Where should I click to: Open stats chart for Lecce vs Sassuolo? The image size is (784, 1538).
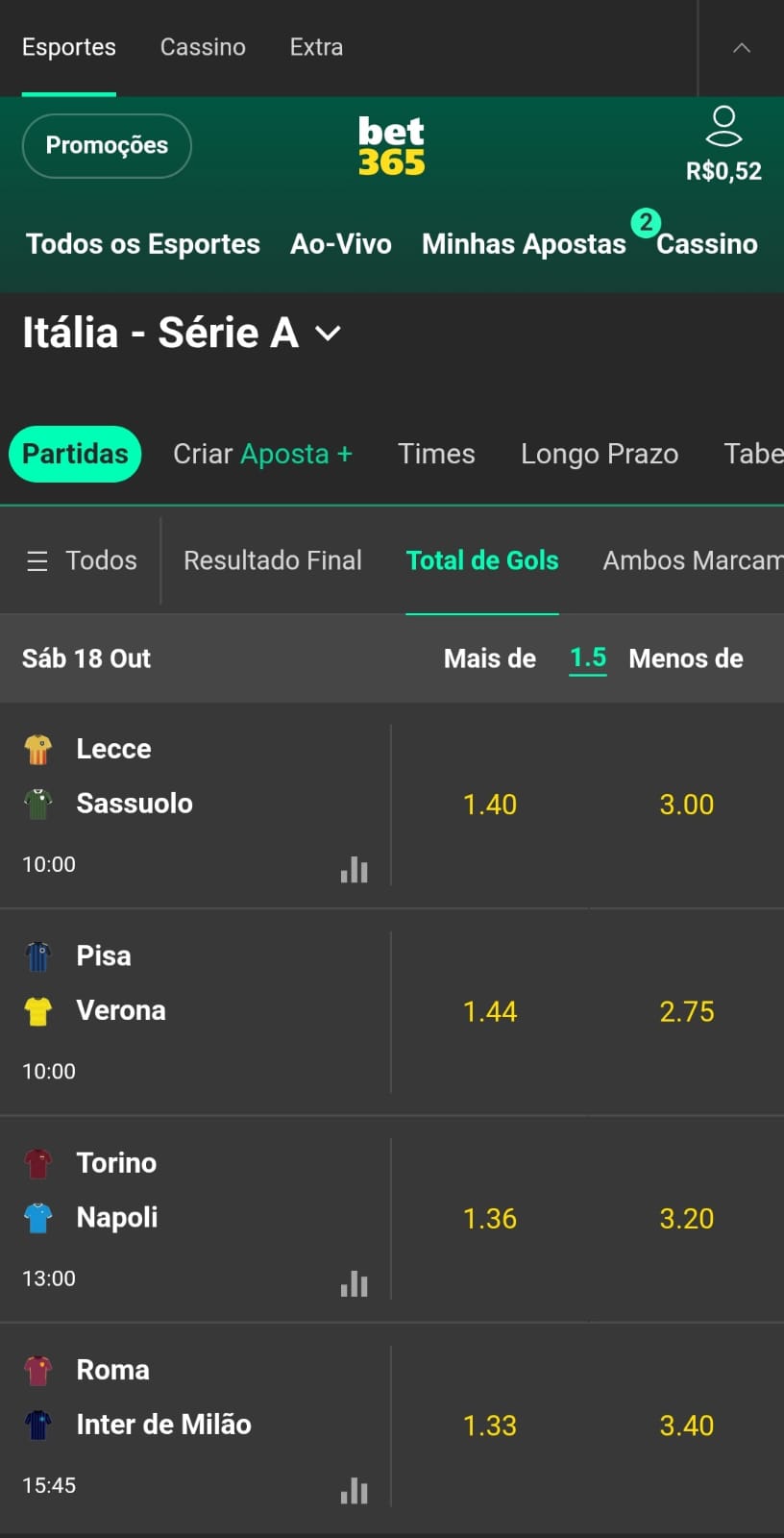pos(355,870)
